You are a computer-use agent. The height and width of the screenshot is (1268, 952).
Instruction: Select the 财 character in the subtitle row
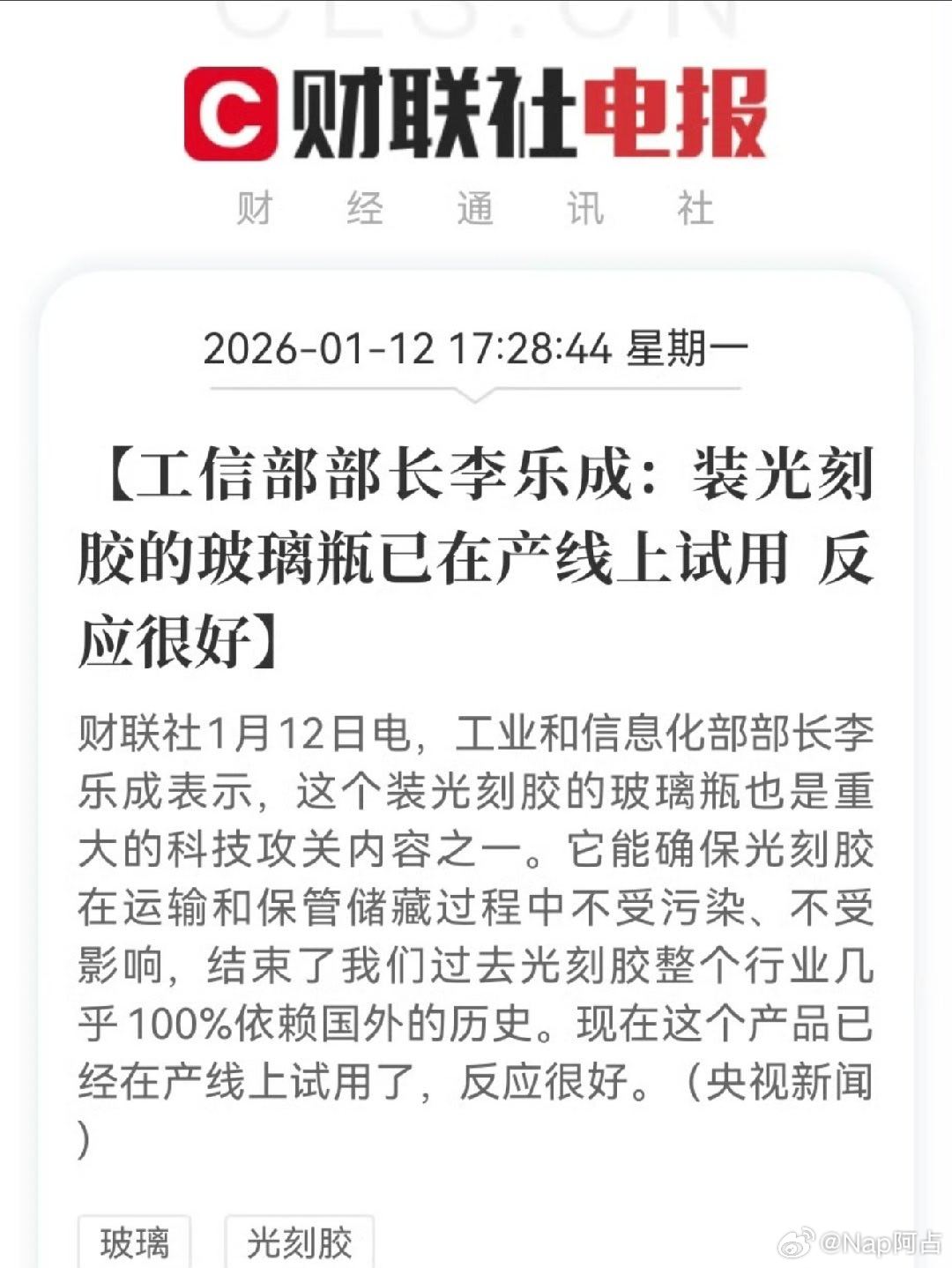(251, 207)
